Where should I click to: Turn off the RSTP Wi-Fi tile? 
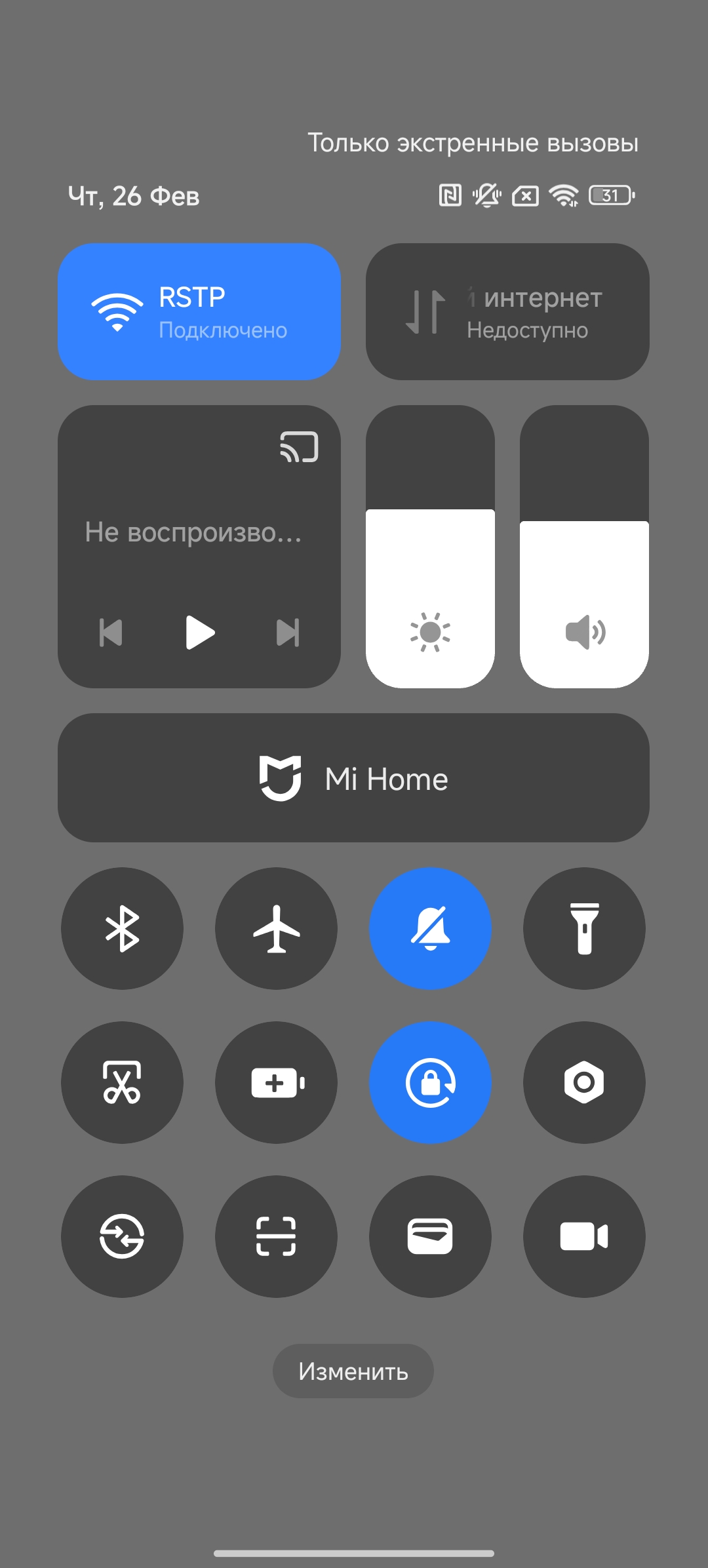coord(199,312)
